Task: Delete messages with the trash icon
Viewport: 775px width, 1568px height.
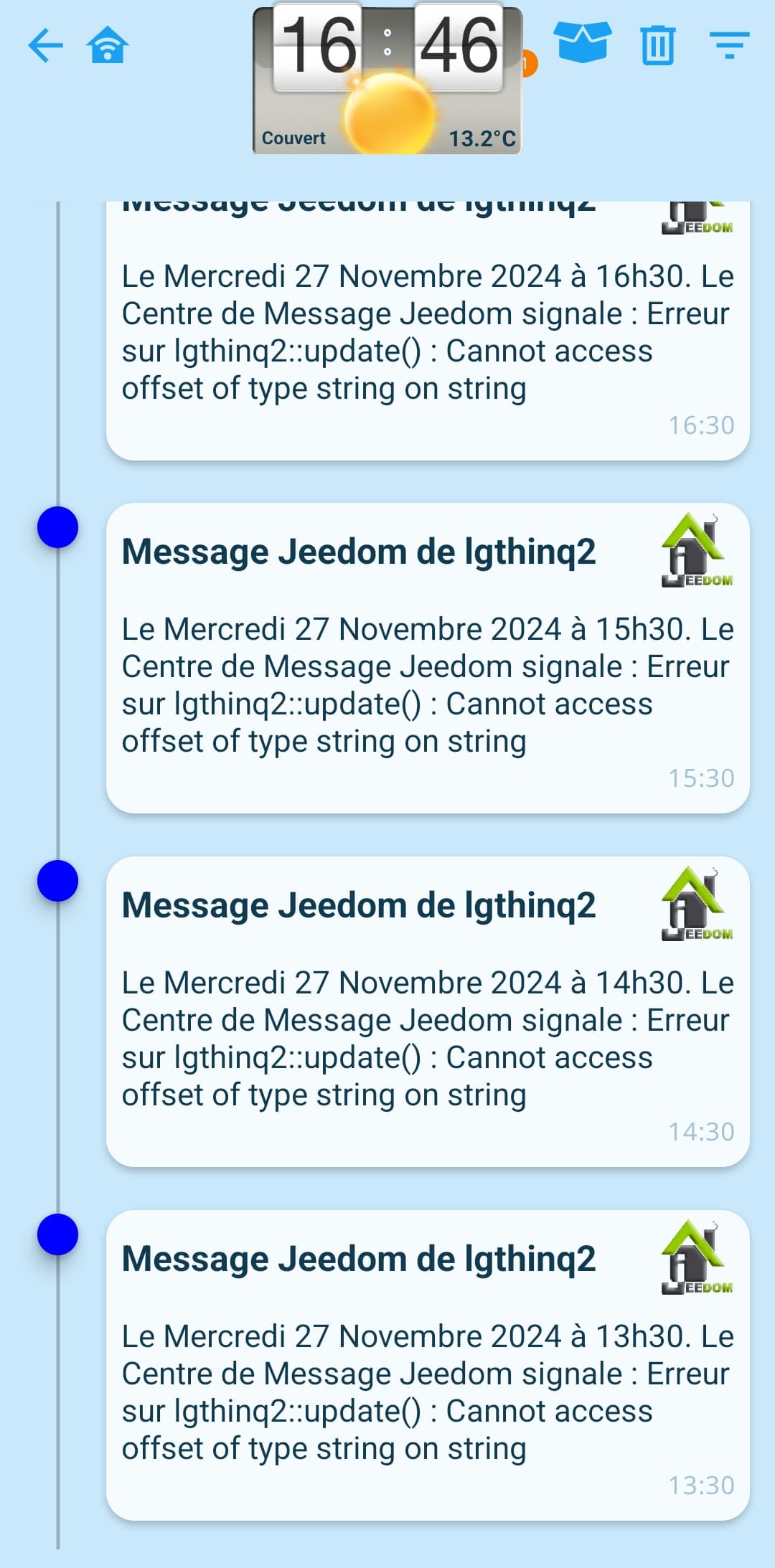Action: tap(657, 45)
